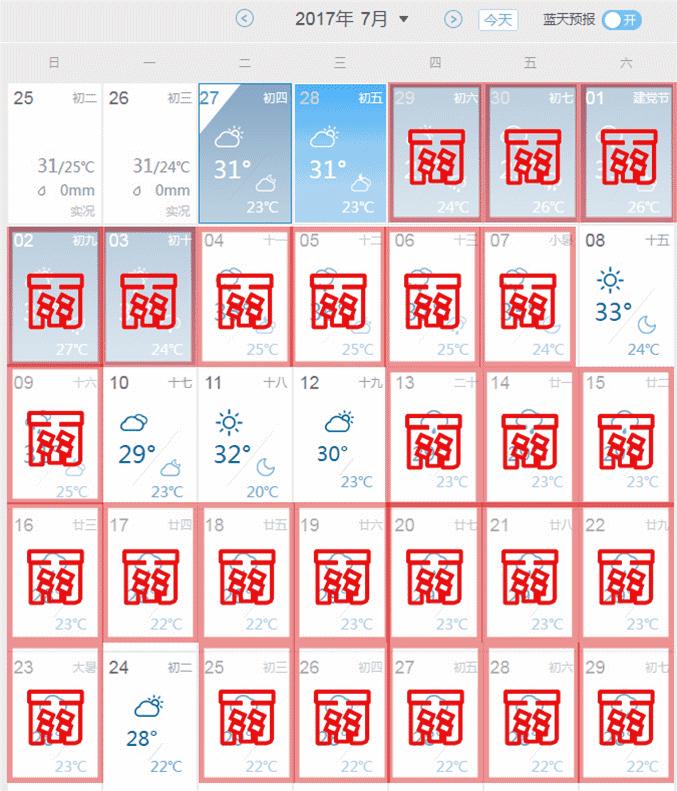The width and height of the screenshot is (677, 791).
Task: Go to the next month
Action: (453, 19)
